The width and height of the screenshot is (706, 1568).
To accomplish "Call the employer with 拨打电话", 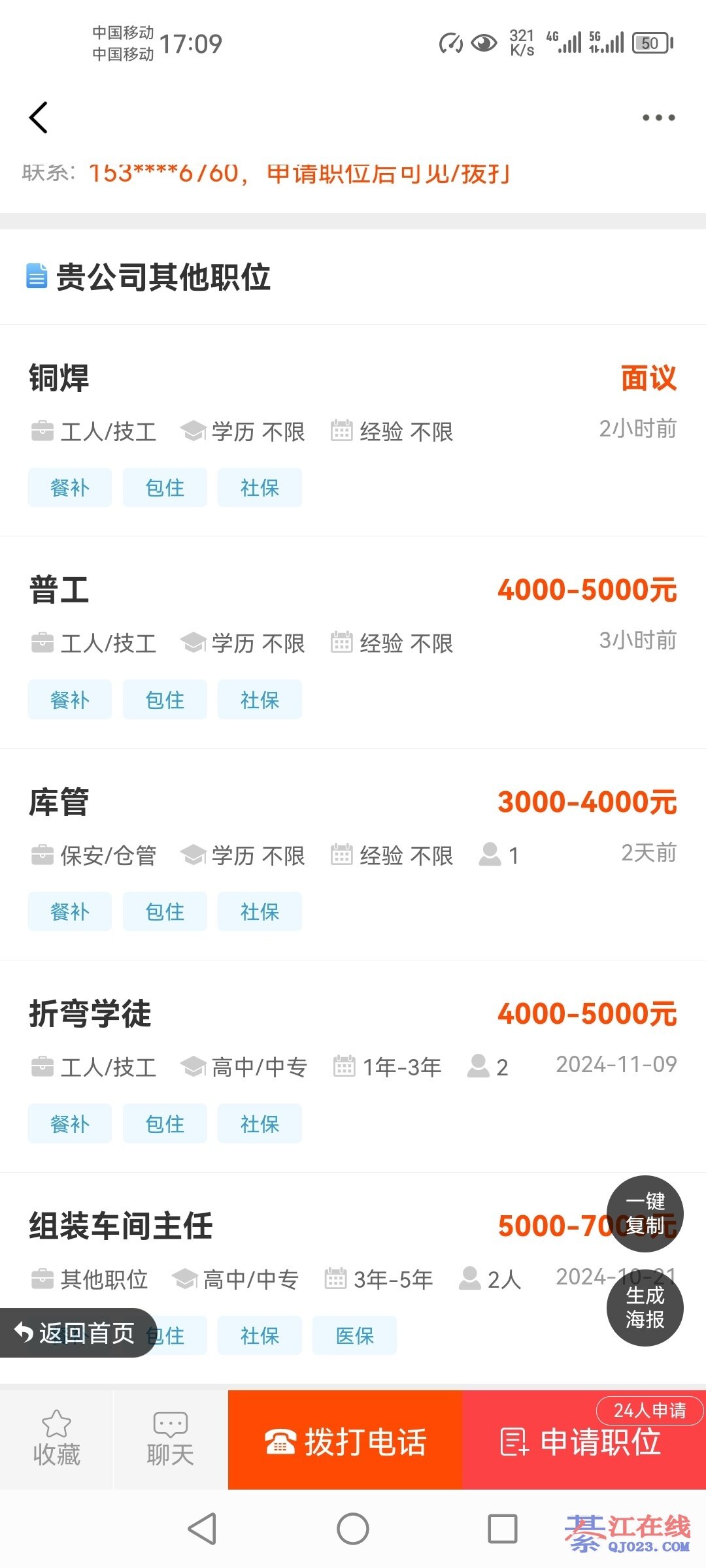I will [x=345, y=1441].
